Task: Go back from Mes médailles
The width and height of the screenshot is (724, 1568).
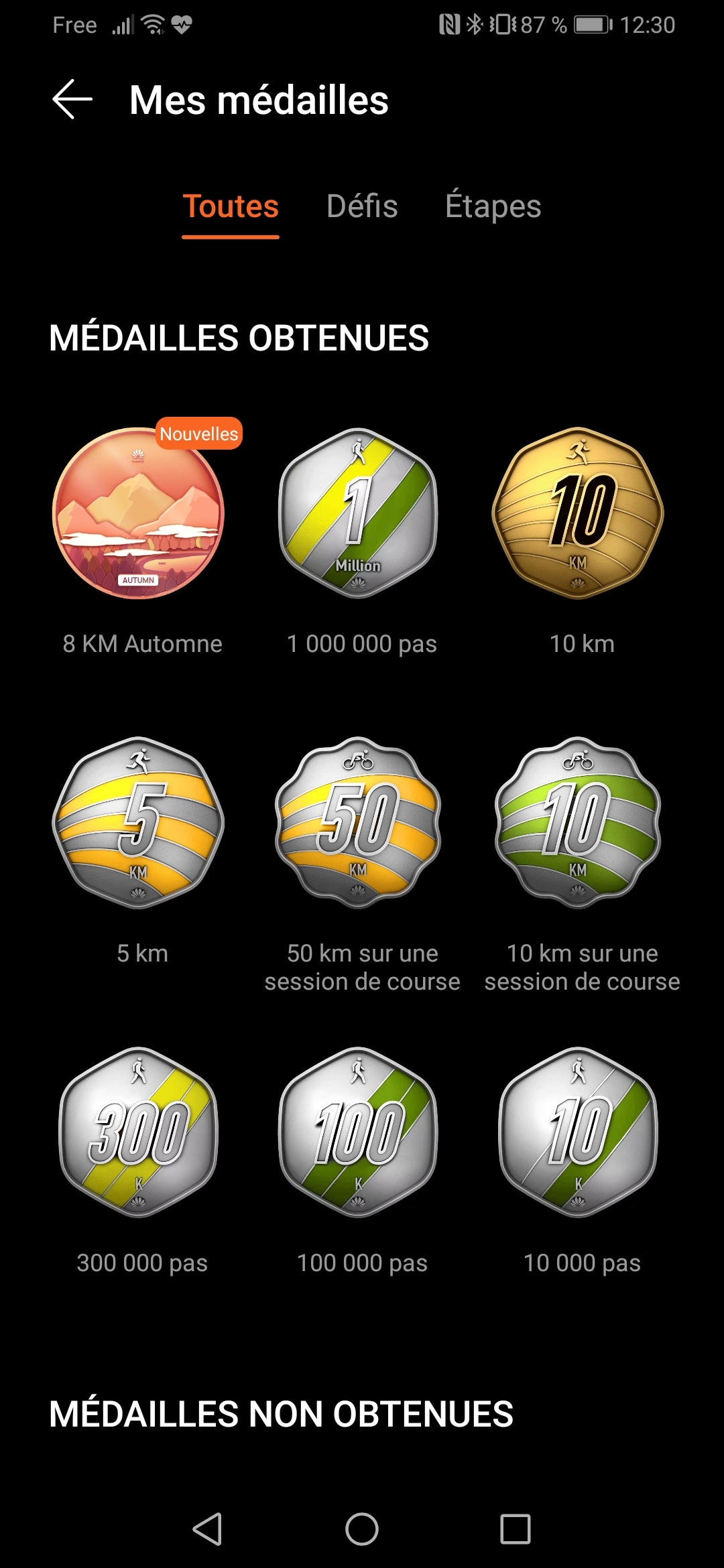Action: click(72, 99)
